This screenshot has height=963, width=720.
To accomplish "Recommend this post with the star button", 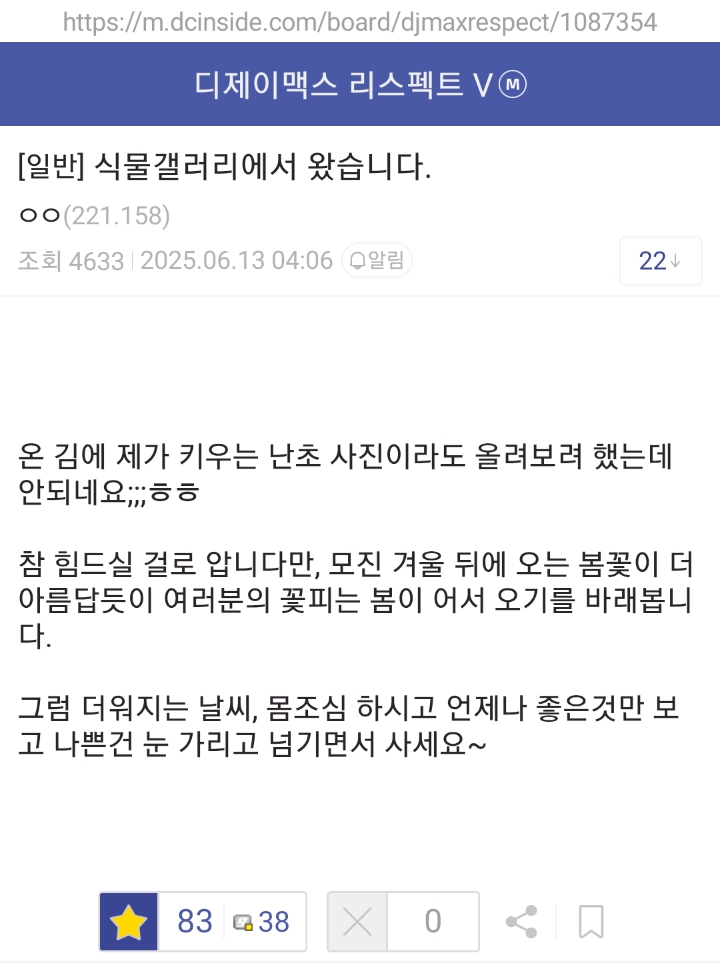I will [129, 921].
